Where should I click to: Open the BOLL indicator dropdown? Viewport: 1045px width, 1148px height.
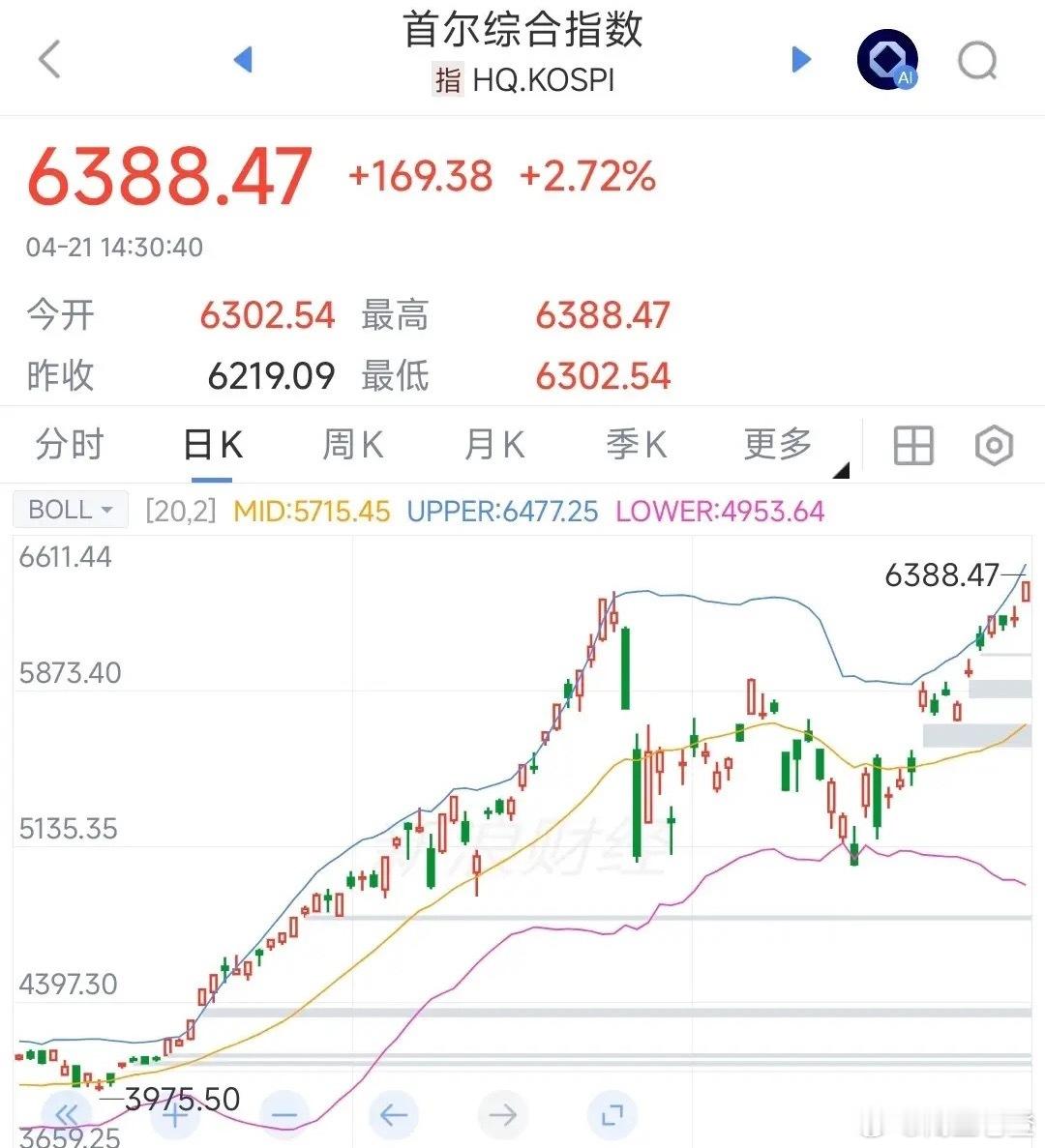tap(69, 510)
